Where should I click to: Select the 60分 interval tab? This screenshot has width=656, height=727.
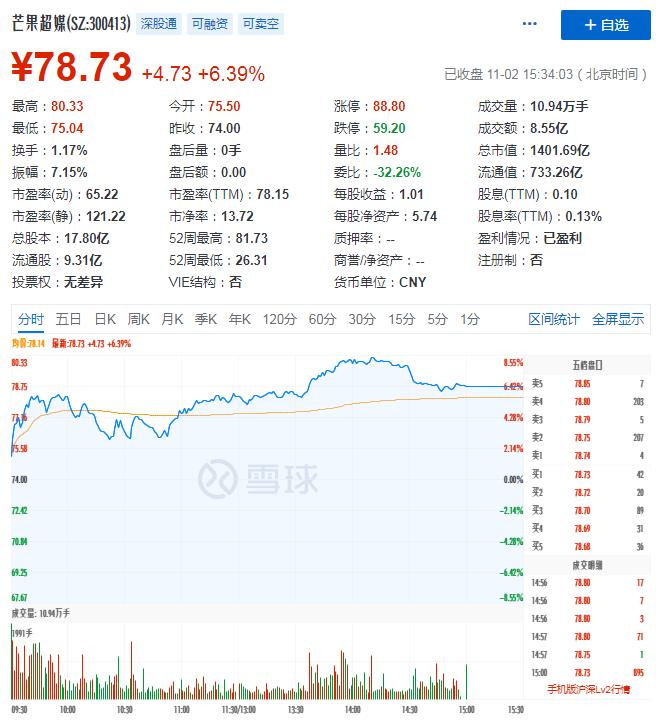coord(322,319)
